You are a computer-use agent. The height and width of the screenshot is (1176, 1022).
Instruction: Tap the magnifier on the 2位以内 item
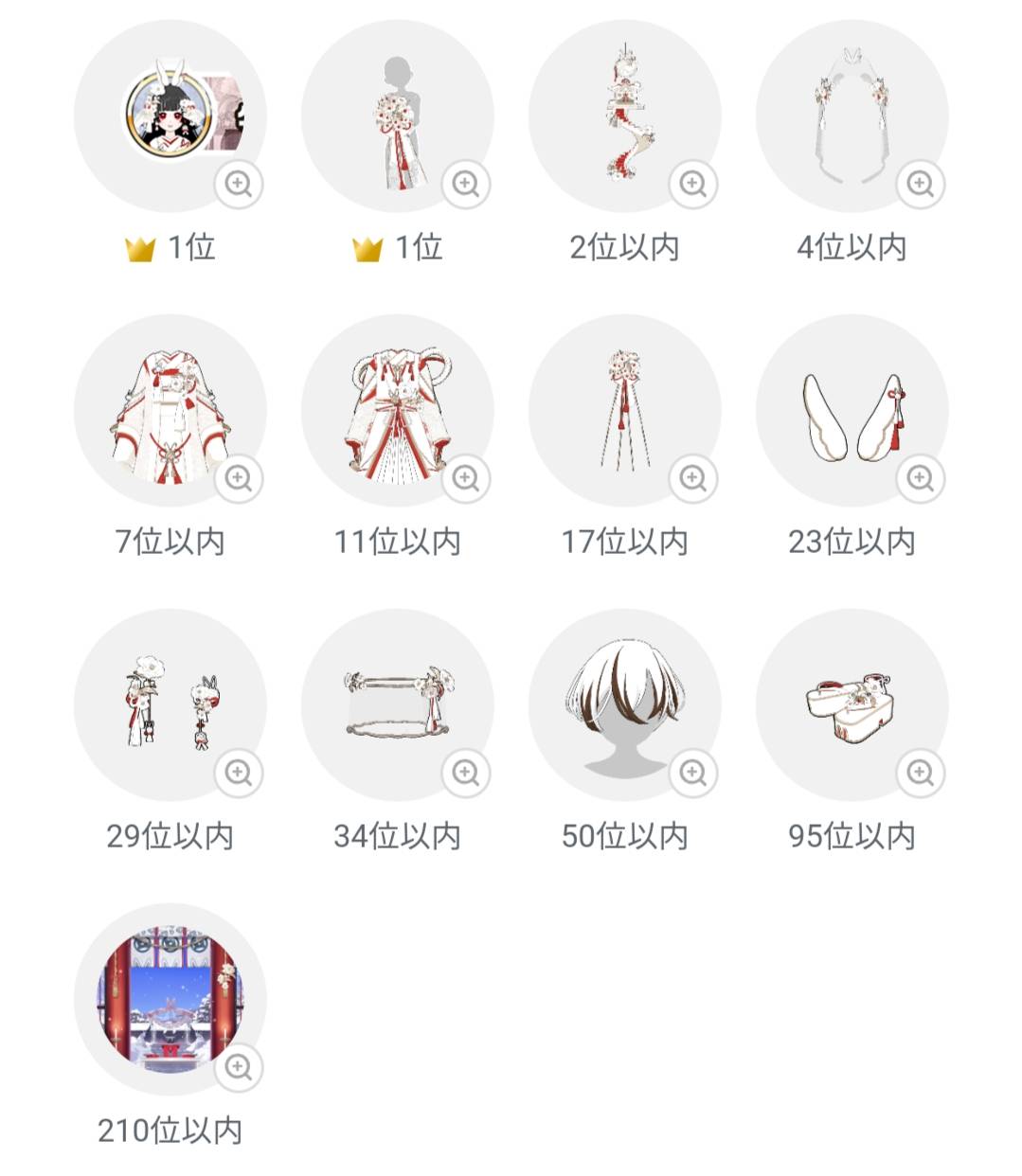coord(693,184)
